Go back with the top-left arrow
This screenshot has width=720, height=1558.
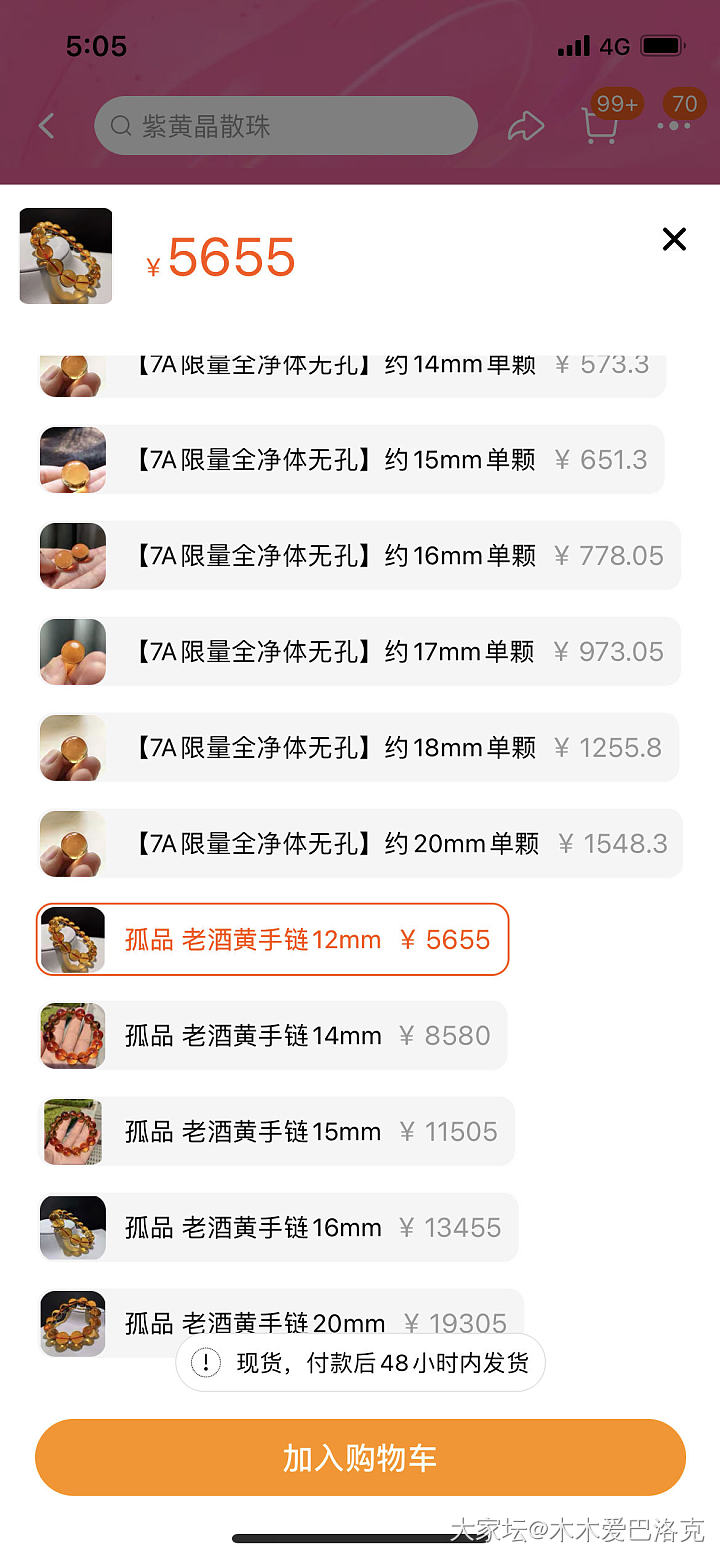pyautogui.click(x=46, y=126)
